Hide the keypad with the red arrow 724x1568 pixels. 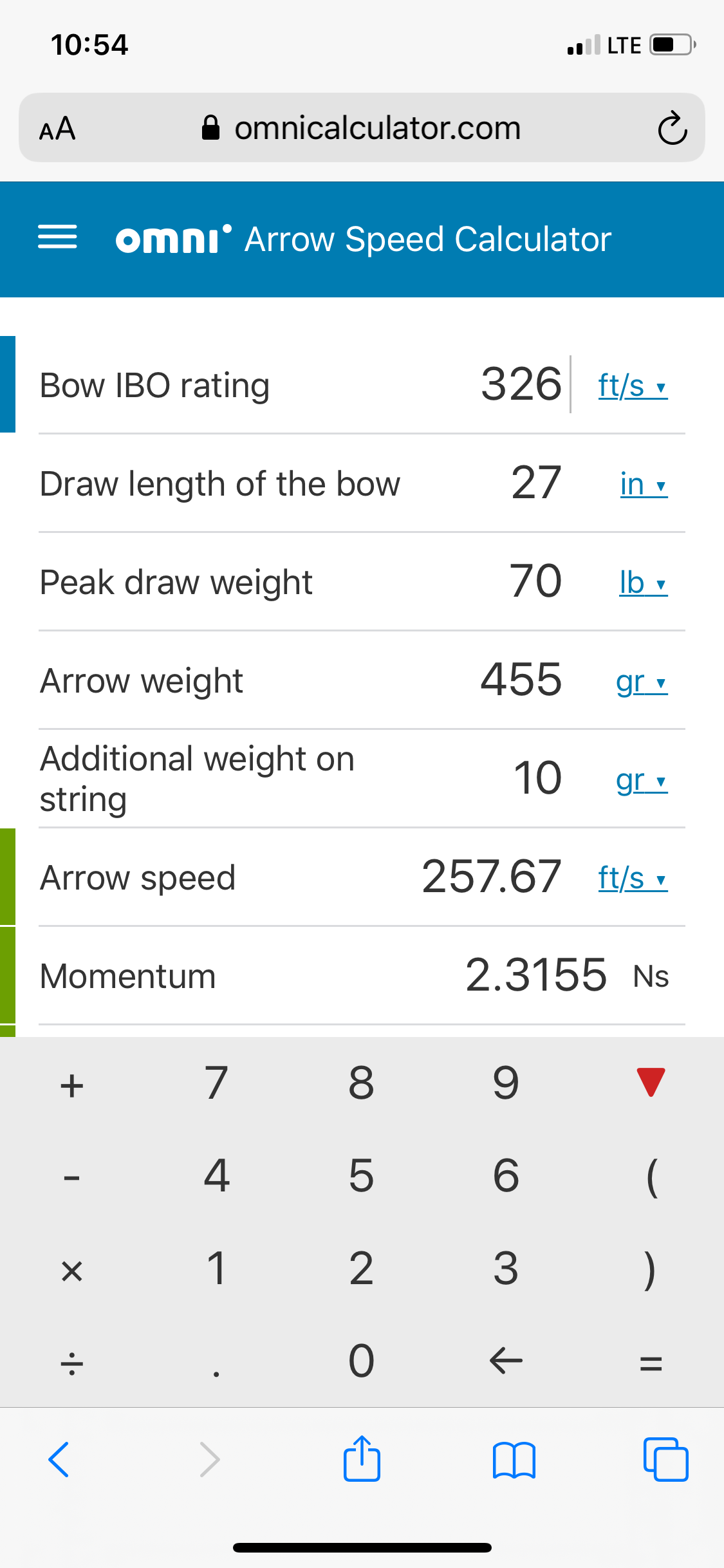tap(651, 1082)
